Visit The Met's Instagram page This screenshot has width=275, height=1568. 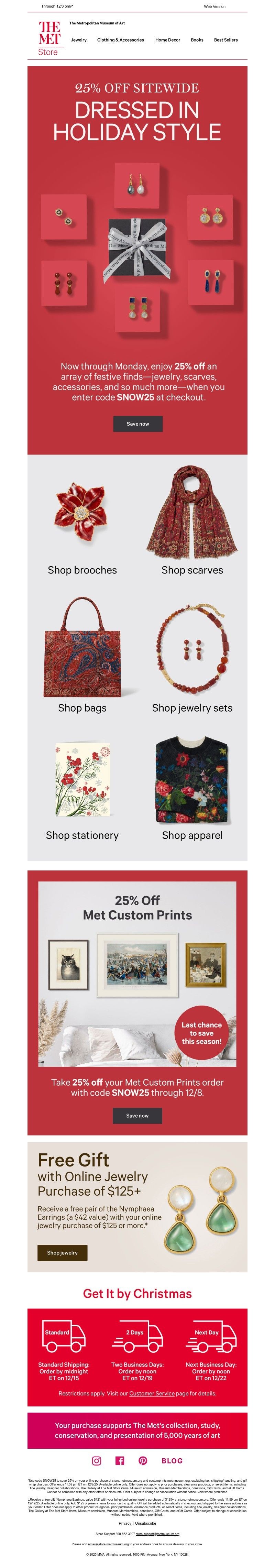point(97,1460)
